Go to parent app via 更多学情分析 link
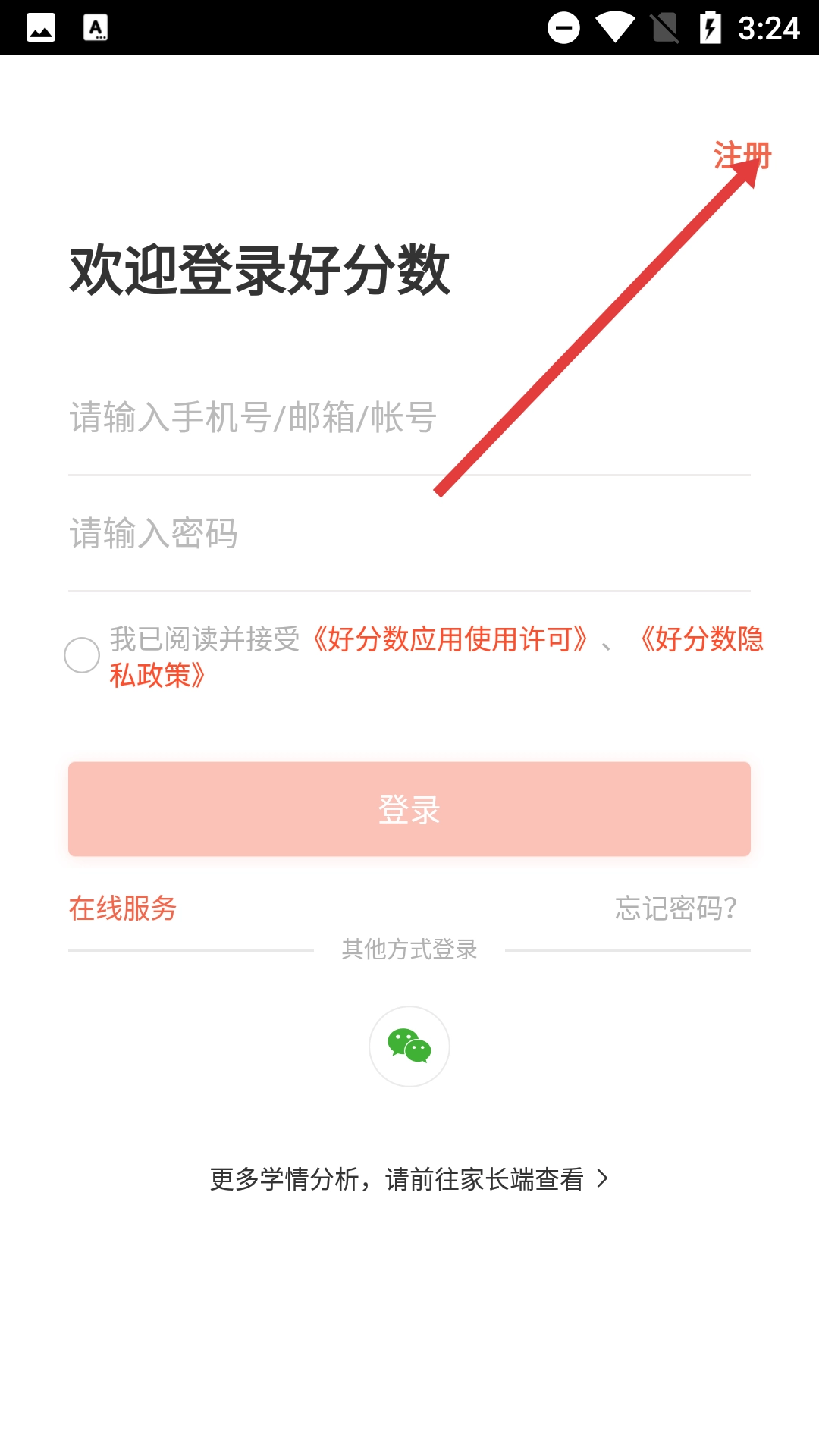819x1456 pixels. click(409, 1179)
